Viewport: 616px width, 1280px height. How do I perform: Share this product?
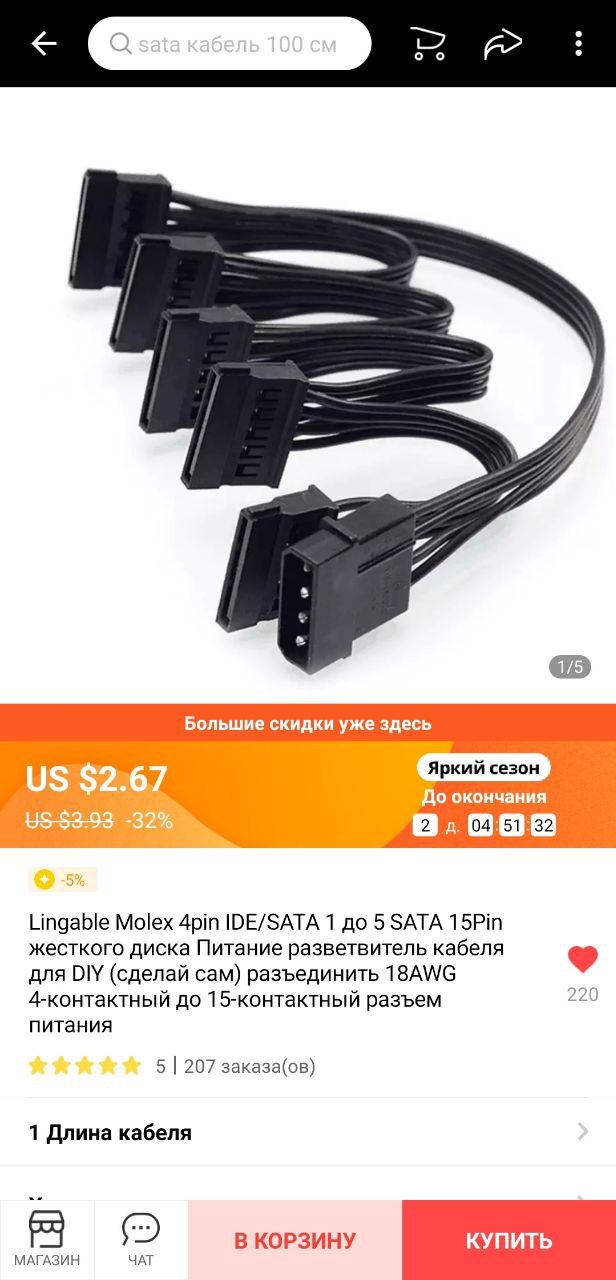pyautogui.click(x=503, y=43)
